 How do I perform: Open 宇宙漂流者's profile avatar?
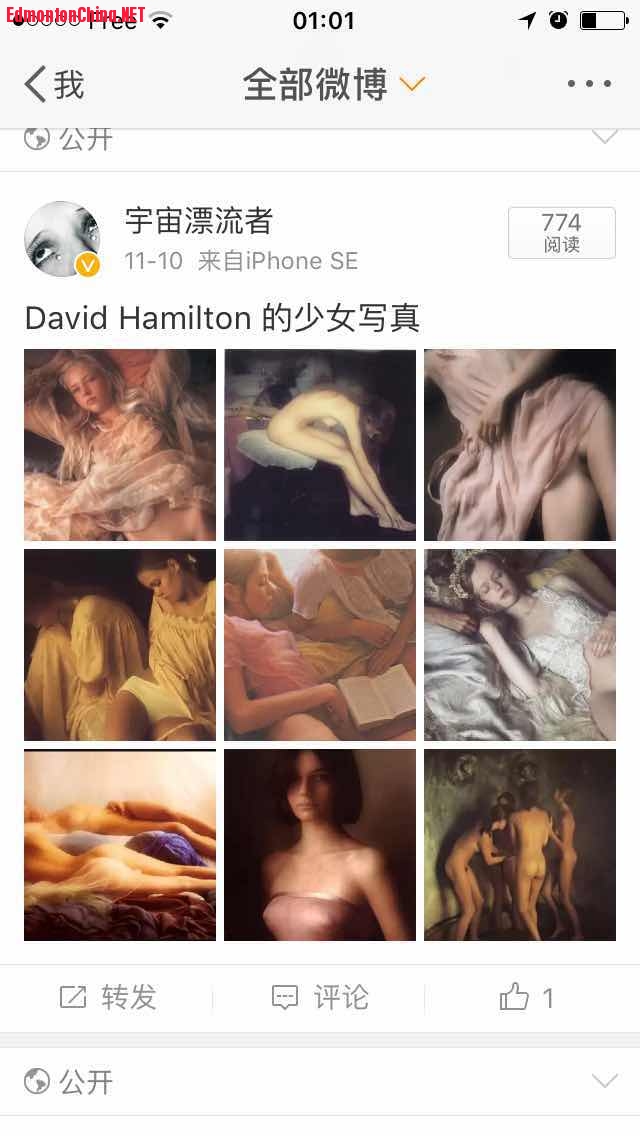pos(62,239)
